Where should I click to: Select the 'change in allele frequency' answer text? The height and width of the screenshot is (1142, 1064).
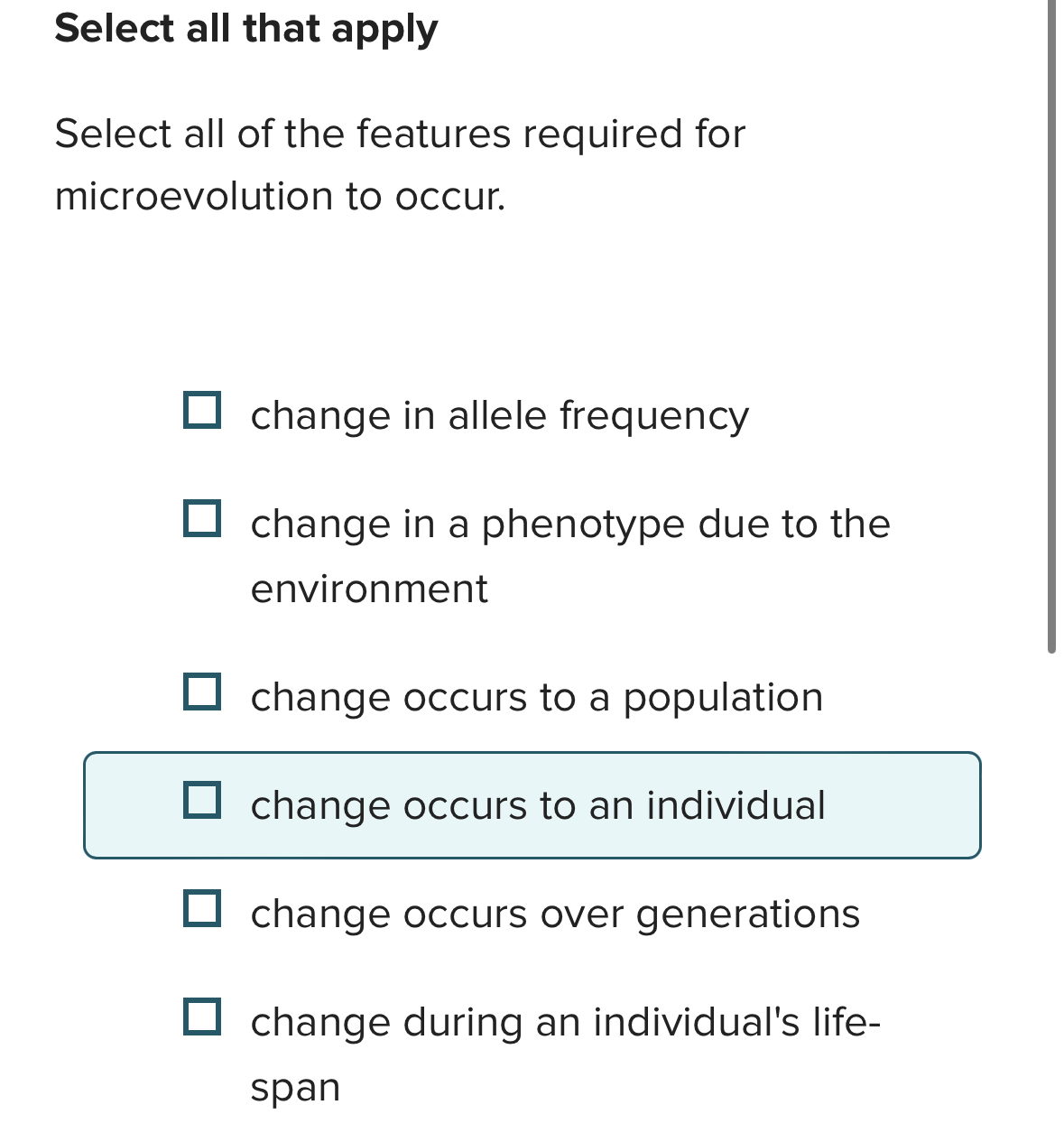pos(499,416)
